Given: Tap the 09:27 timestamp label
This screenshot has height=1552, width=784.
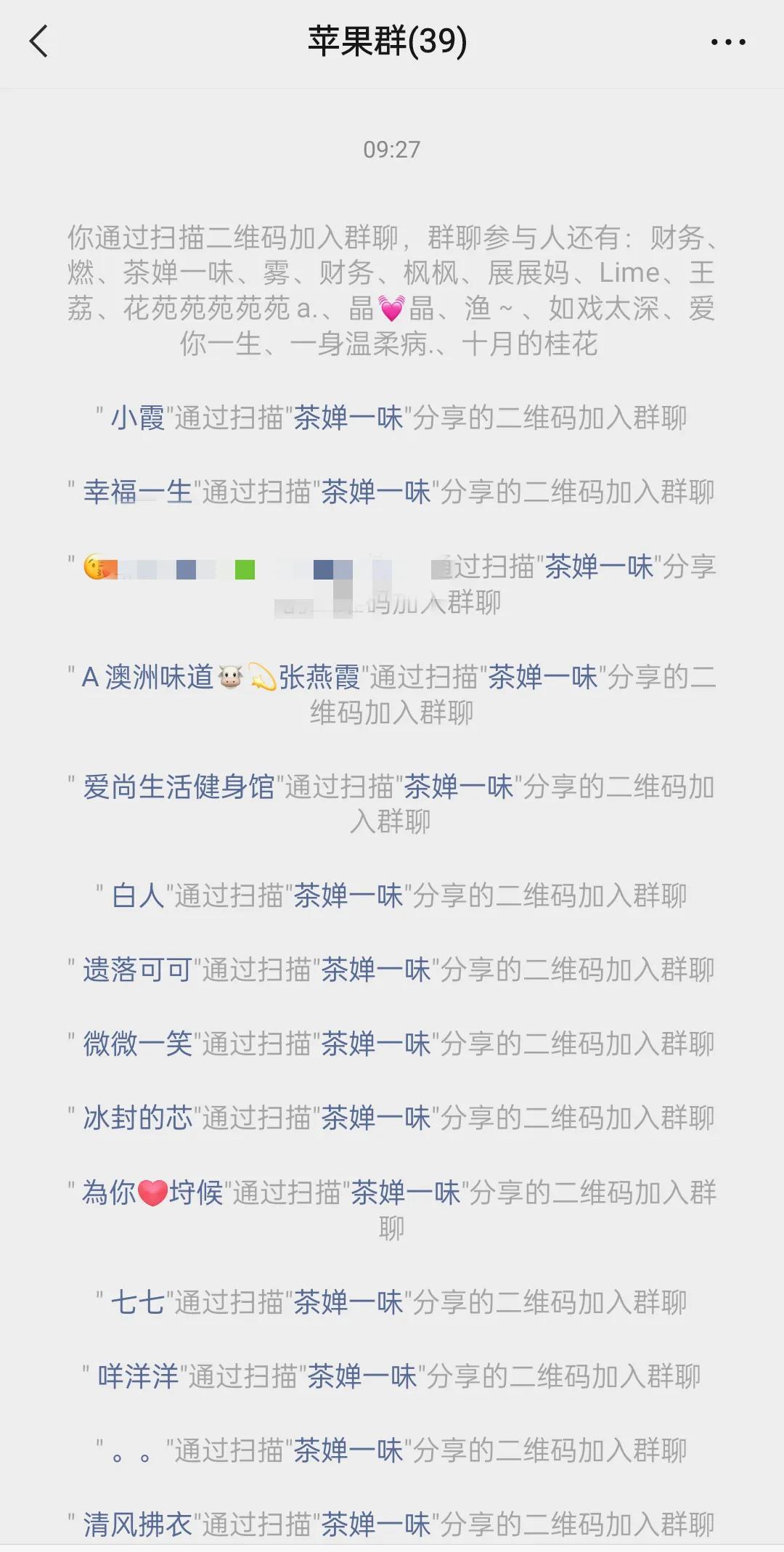Looking at the screenshot, I should (x=392, y=150).
